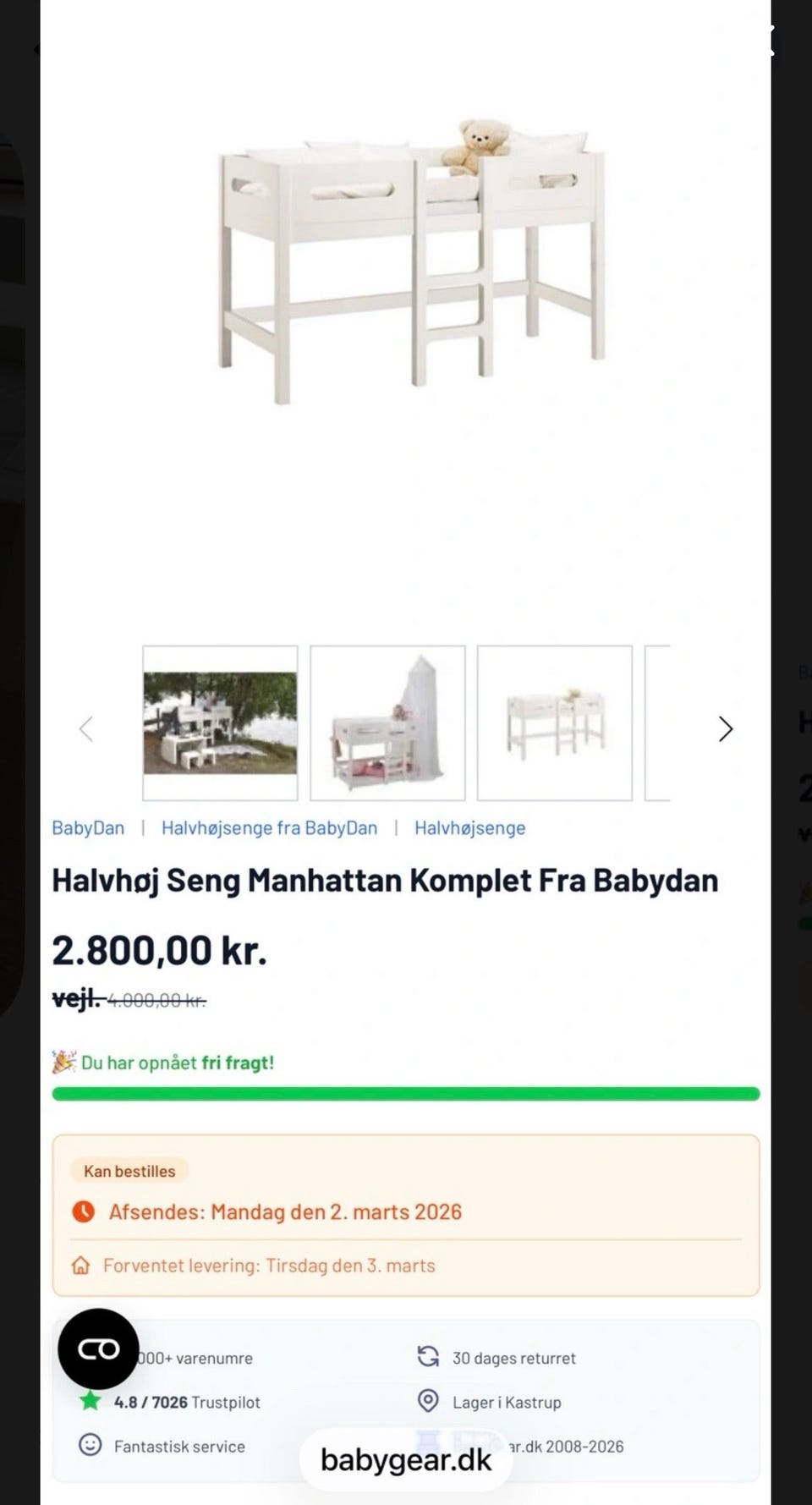812x1505 pixels.
Task: Click the green free shipping progress bar
Action: (x=406, y=1093)
